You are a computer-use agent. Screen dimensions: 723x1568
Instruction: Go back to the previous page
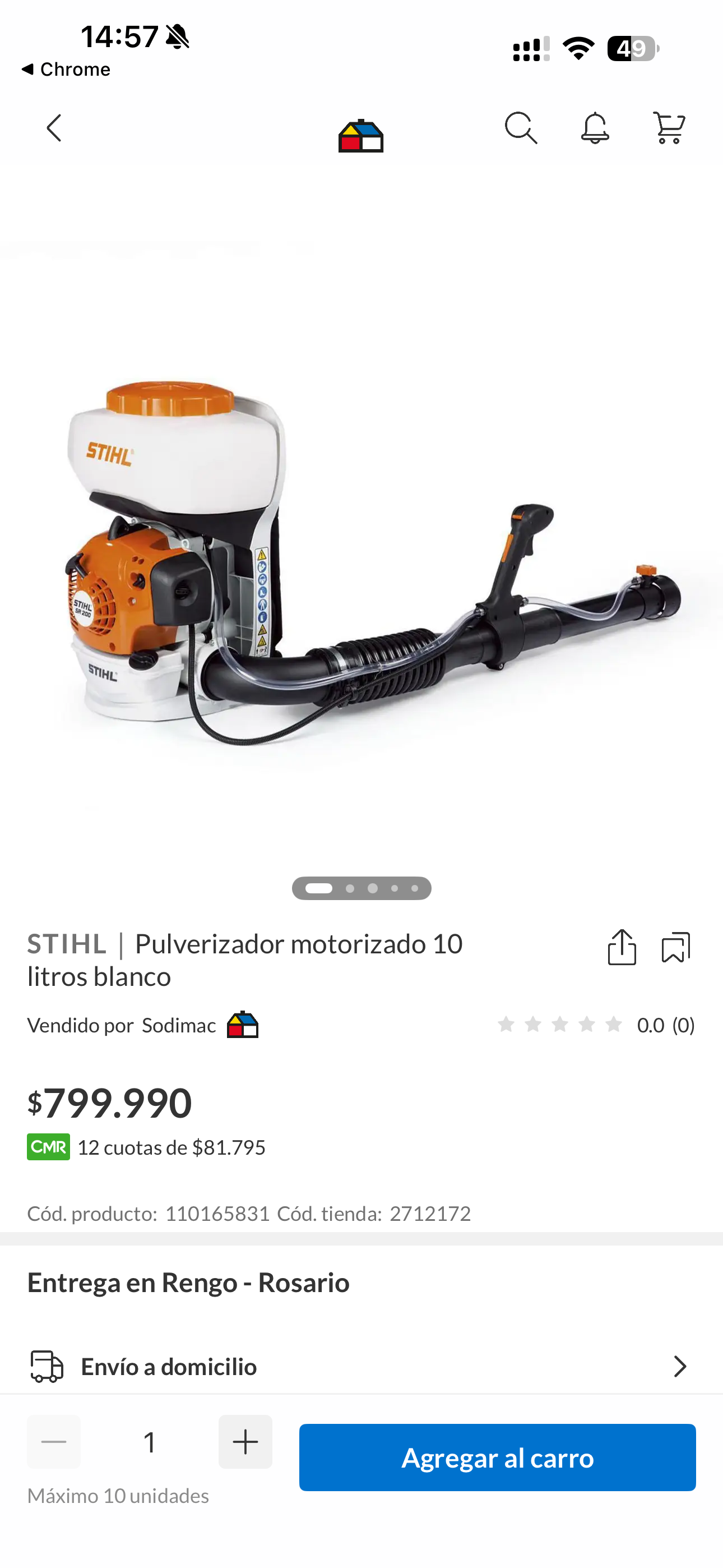pos(54,128)
